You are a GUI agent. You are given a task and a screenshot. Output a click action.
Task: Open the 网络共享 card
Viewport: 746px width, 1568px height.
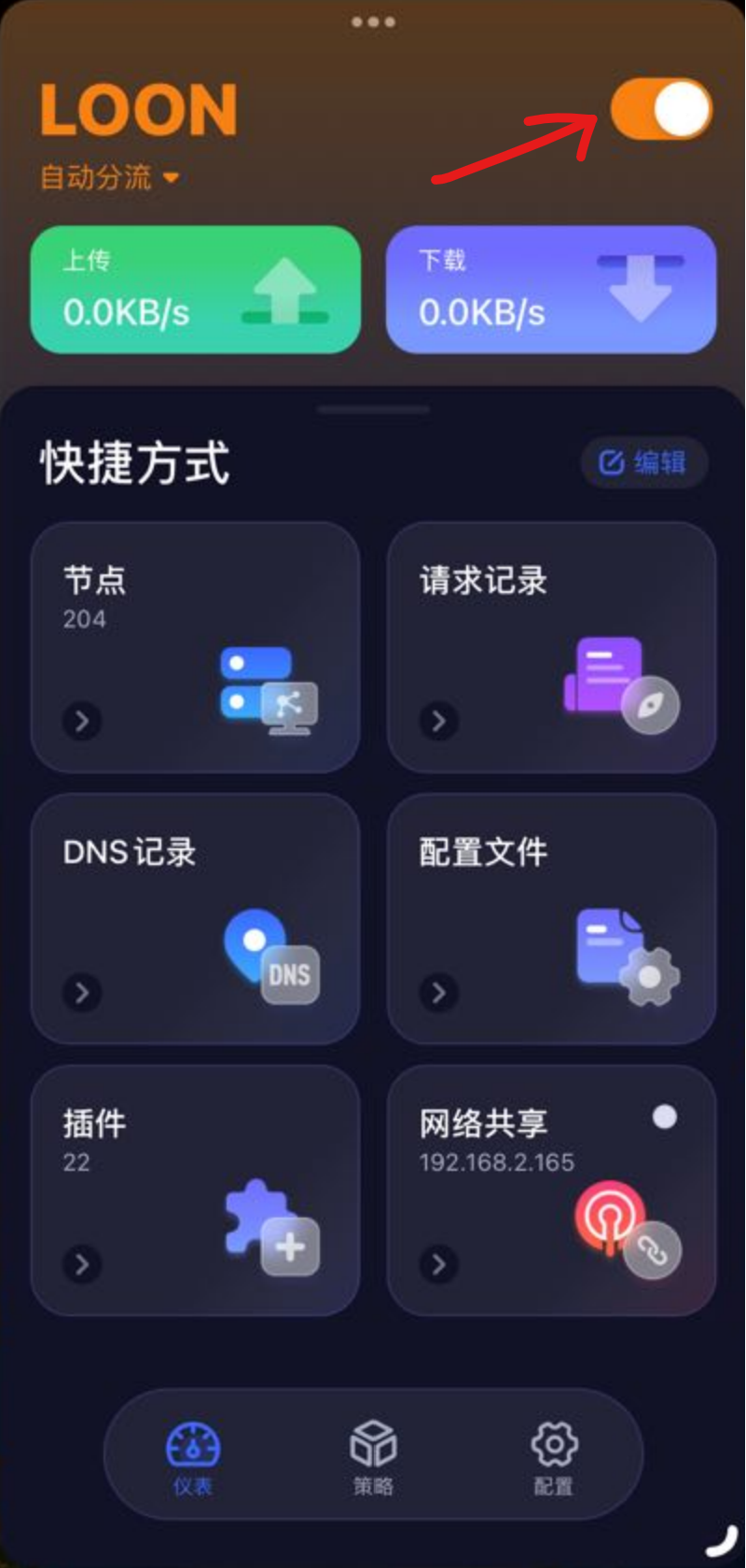551,1190
